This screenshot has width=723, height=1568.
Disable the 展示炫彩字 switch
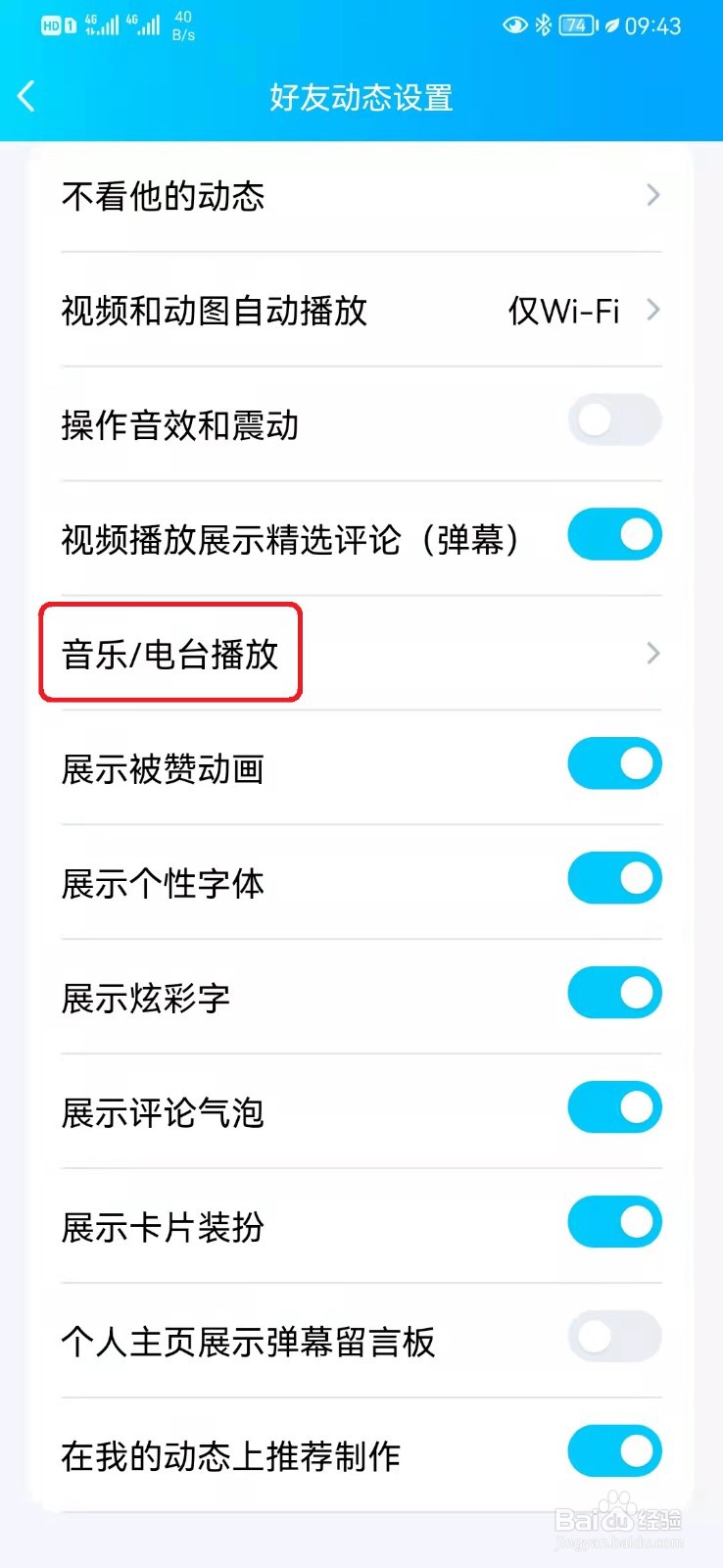tap(614, 993)
